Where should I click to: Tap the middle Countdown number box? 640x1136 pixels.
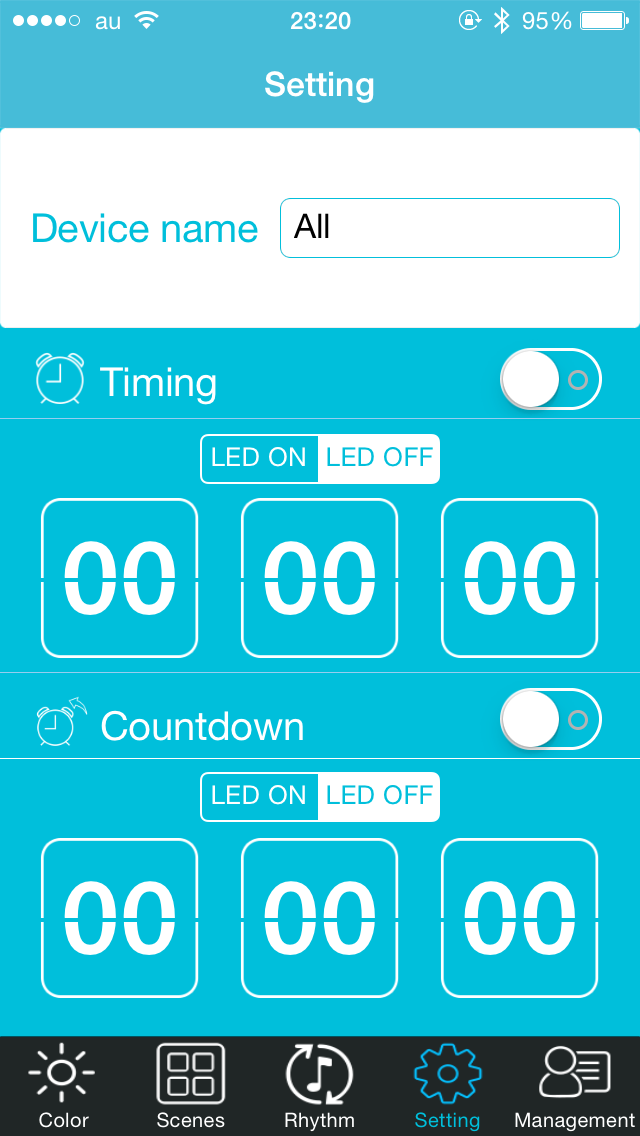(x=320, y=918)
